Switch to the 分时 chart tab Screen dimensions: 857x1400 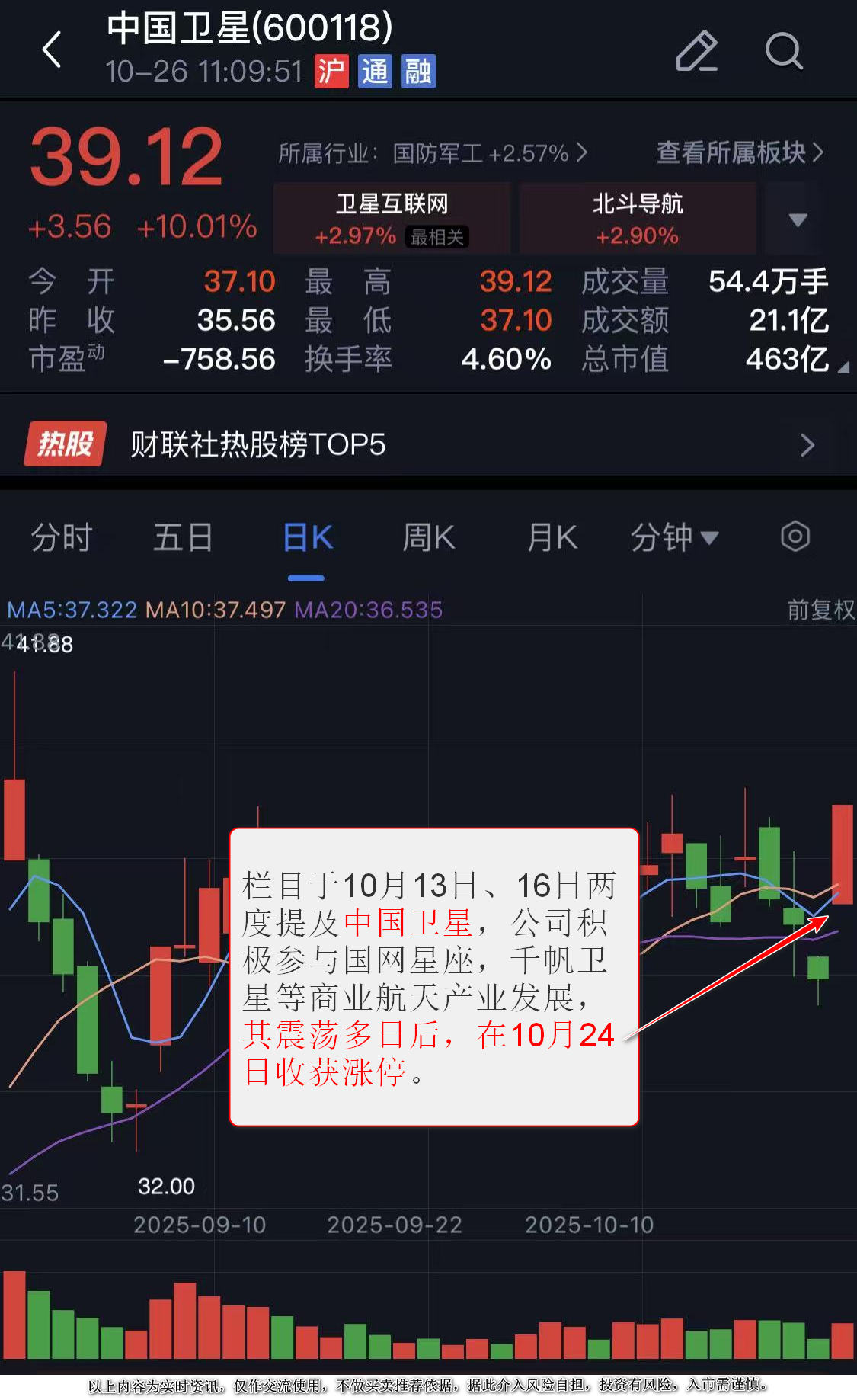[x=61, y=538]
